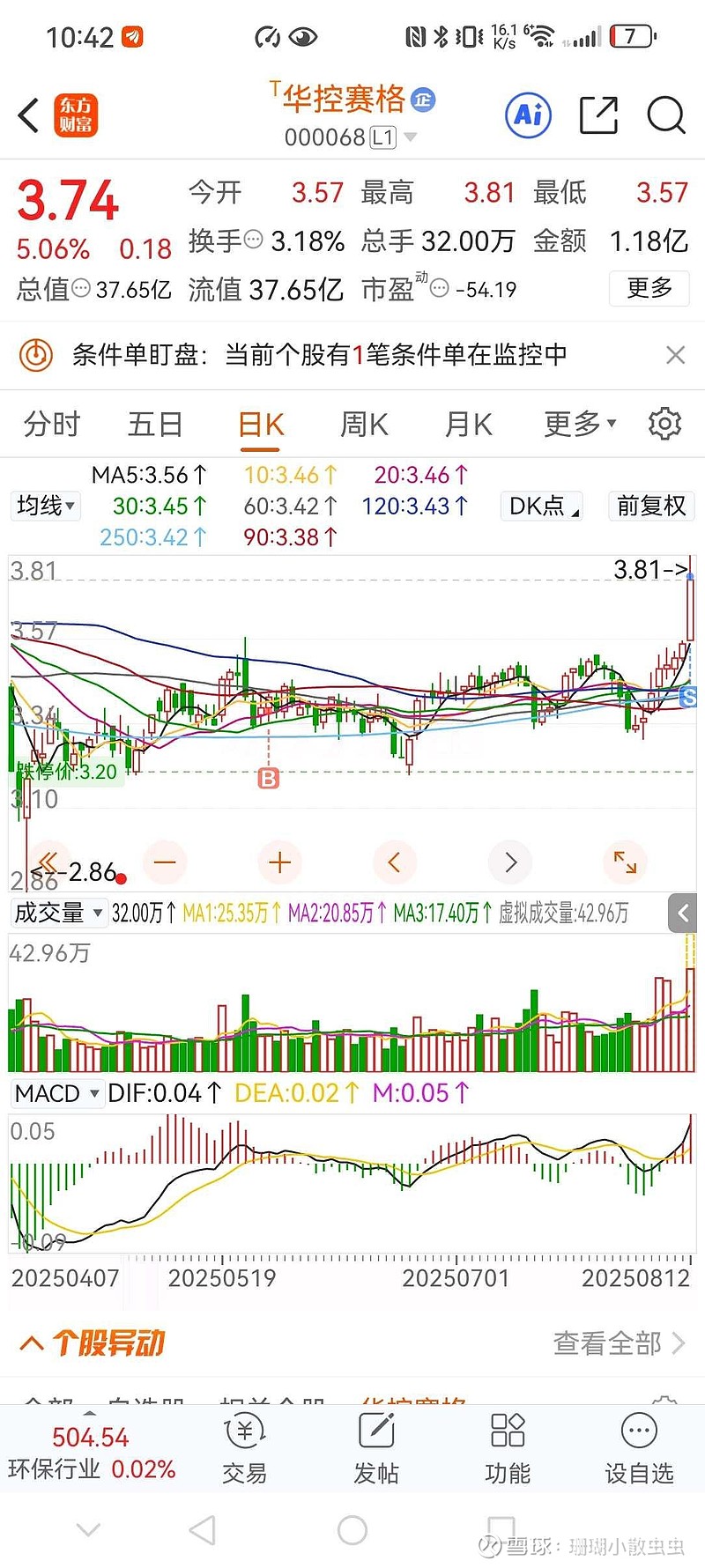Open the AI assistant icon
Viewport: 705px width, 1568px height.
[x=529, y=115]
